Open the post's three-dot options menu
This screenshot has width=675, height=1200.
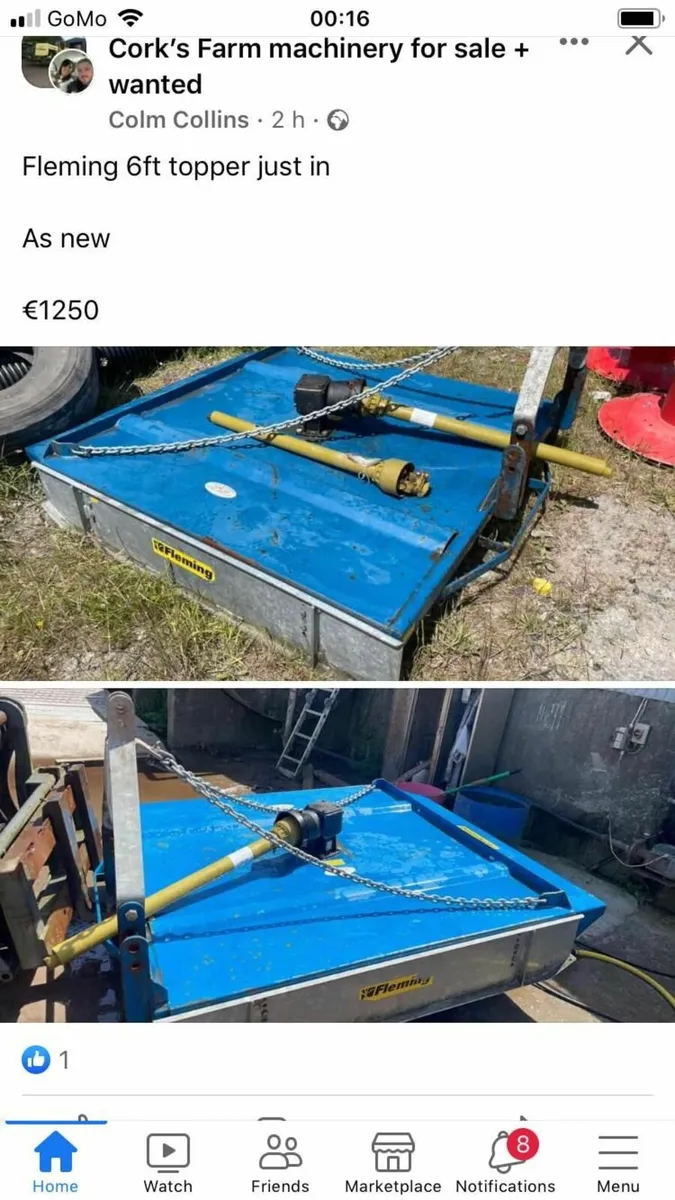click(x=573, y=43)
